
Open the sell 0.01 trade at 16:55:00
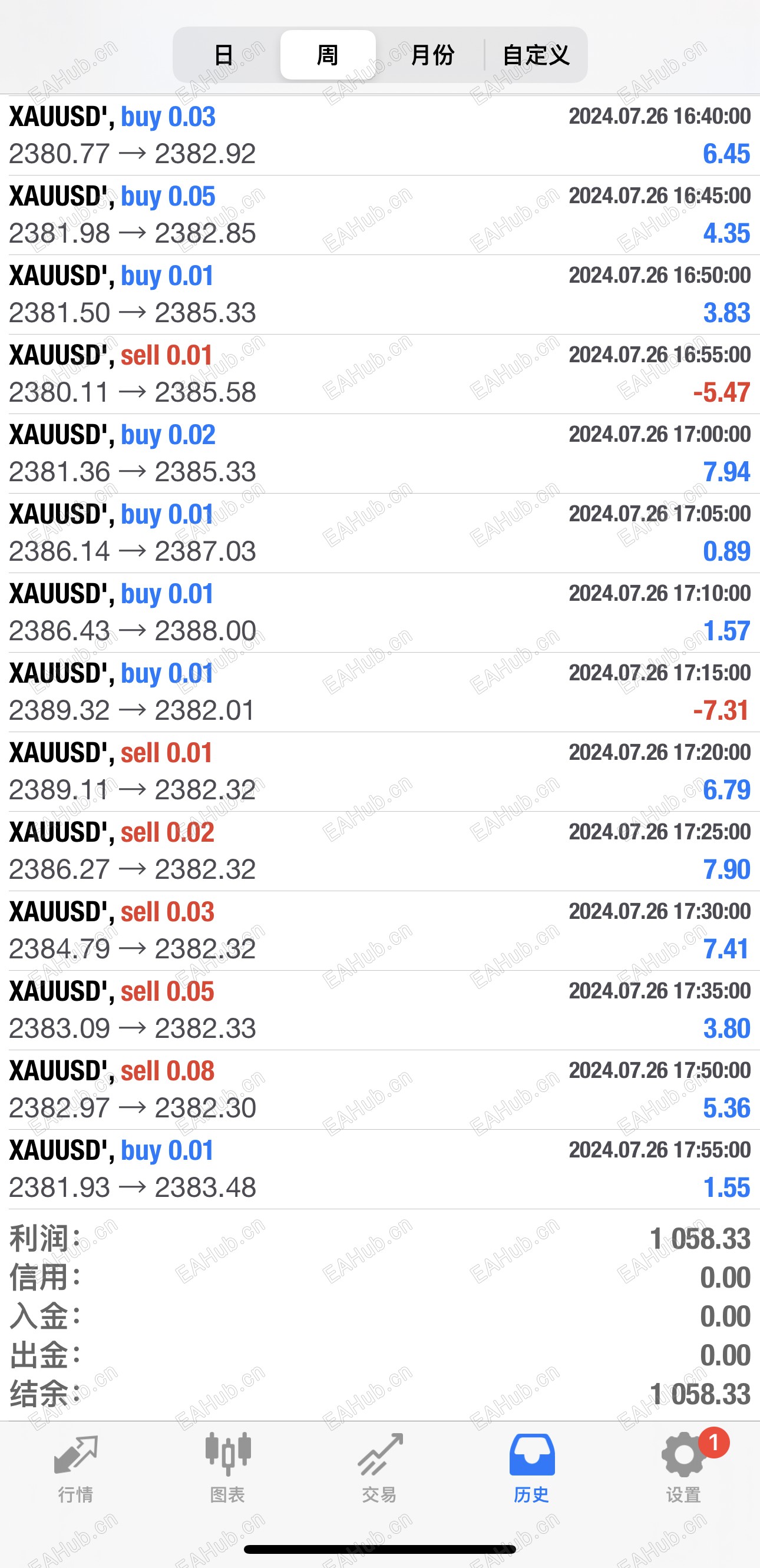coord(380,375)
